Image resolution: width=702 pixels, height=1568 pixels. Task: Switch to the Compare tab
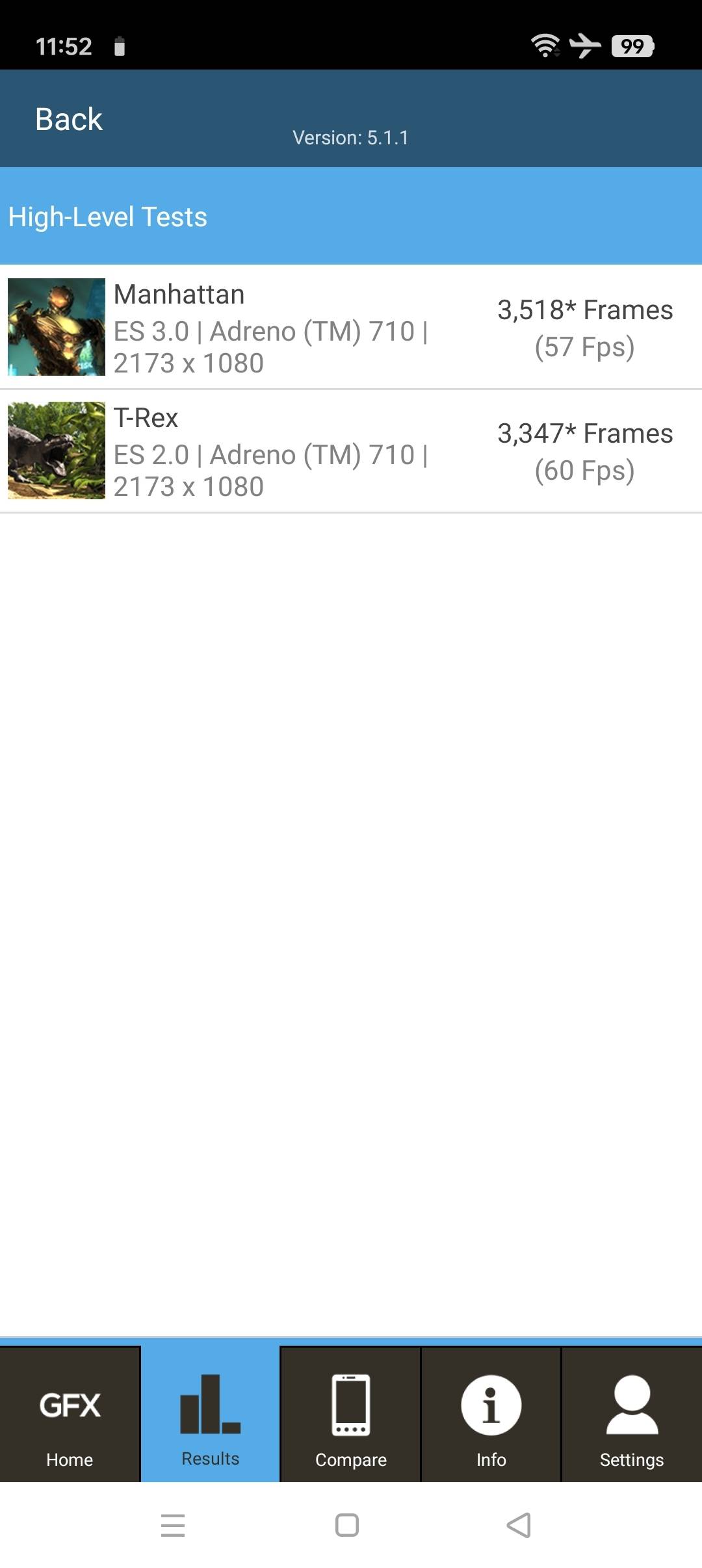point(350,1416)
